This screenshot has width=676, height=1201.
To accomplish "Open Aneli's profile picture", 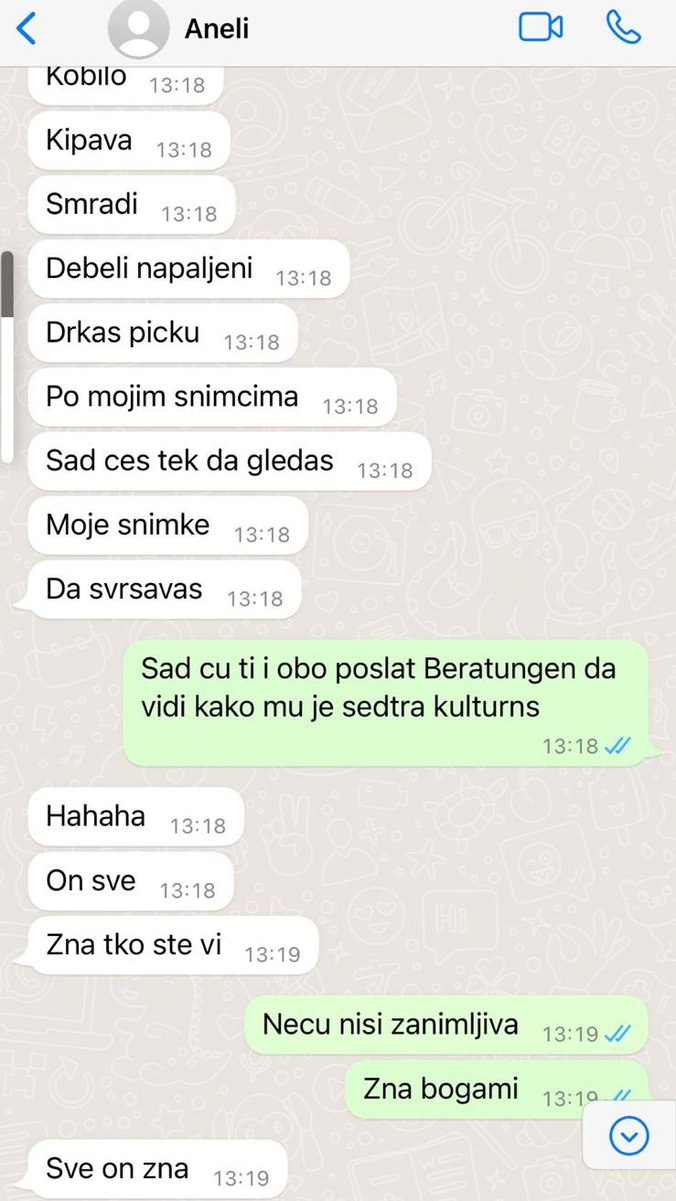I will (x=138, y=29).
